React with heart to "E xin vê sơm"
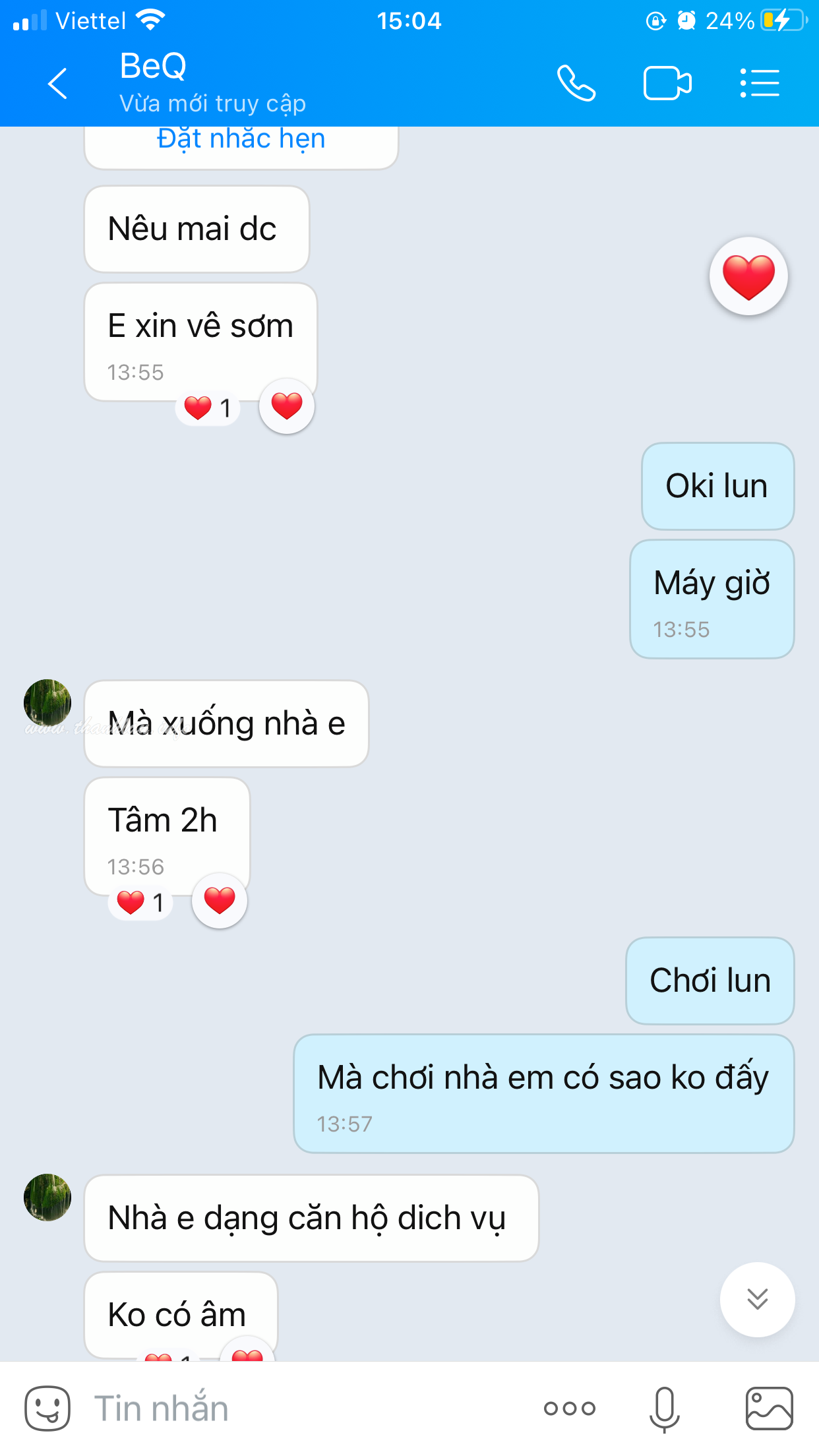The height and width of the screenshot is (1456, 819). pyautogui.click(x=287, y=406)
